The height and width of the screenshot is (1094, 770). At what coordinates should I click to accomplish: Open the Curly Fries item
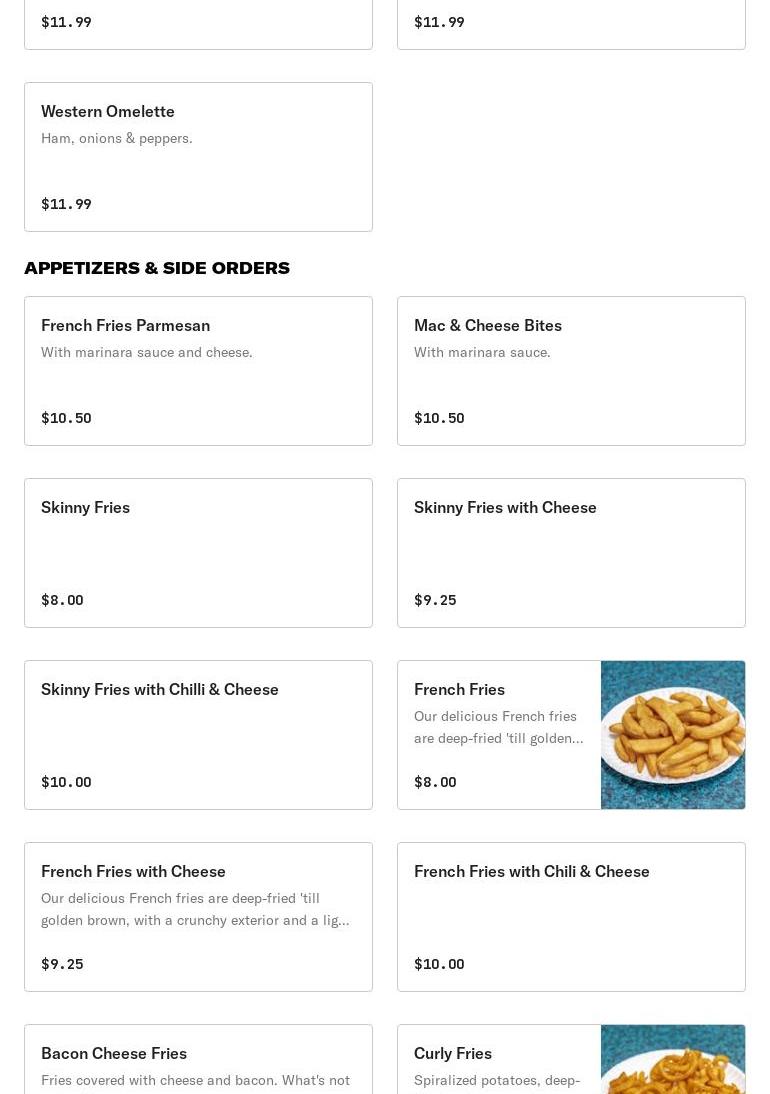point(571,1060)
